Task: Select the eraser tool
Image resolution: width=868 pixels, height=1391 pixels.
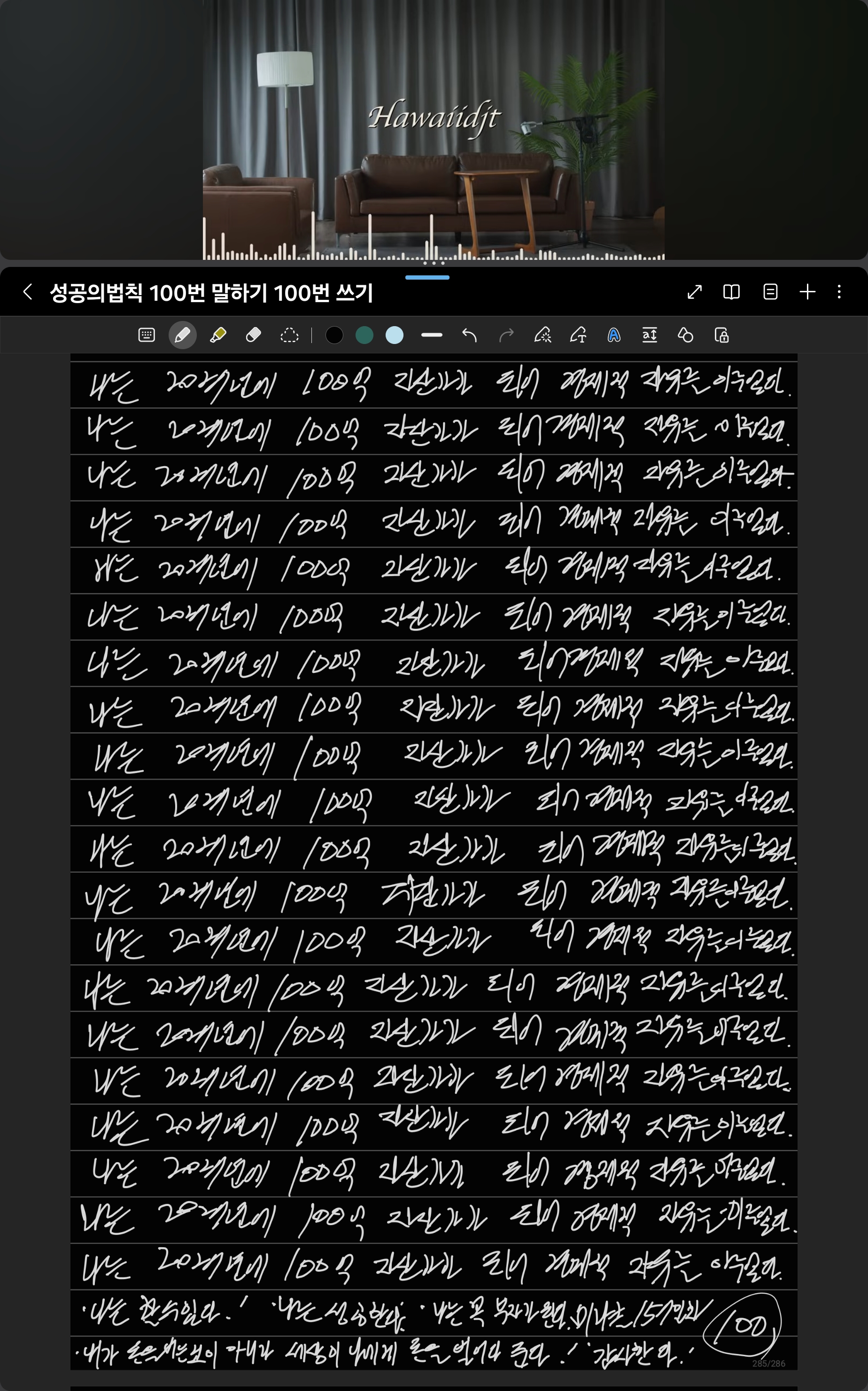Action: tap(253, 336)
